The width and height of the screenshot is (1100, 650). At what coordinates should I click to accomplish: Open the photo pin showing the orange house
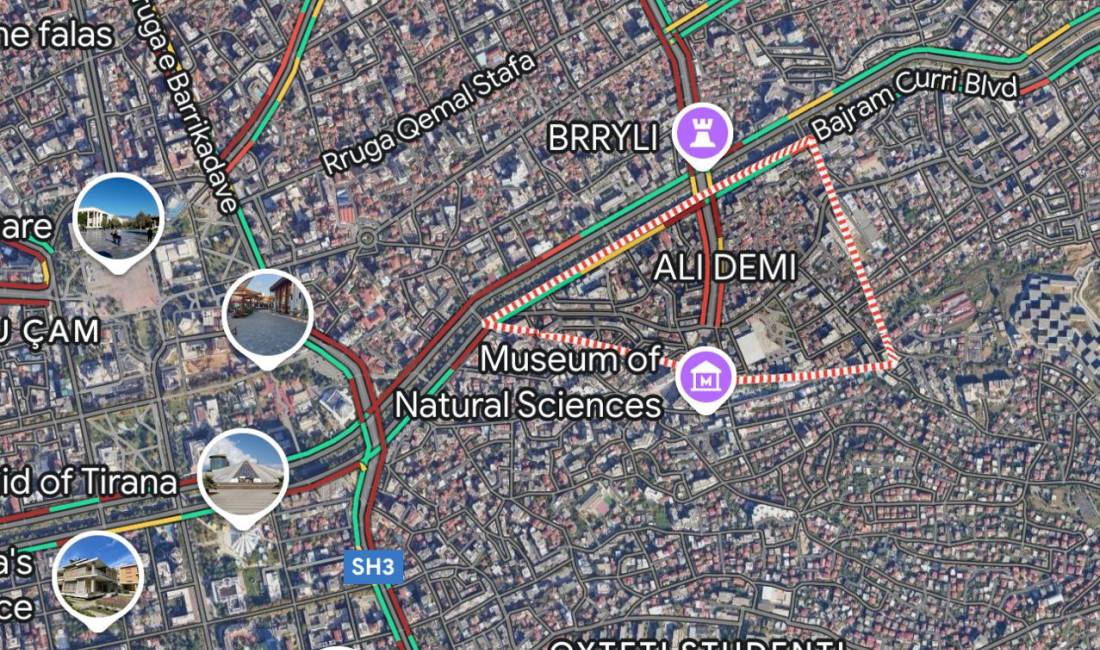tap(98, 577)
